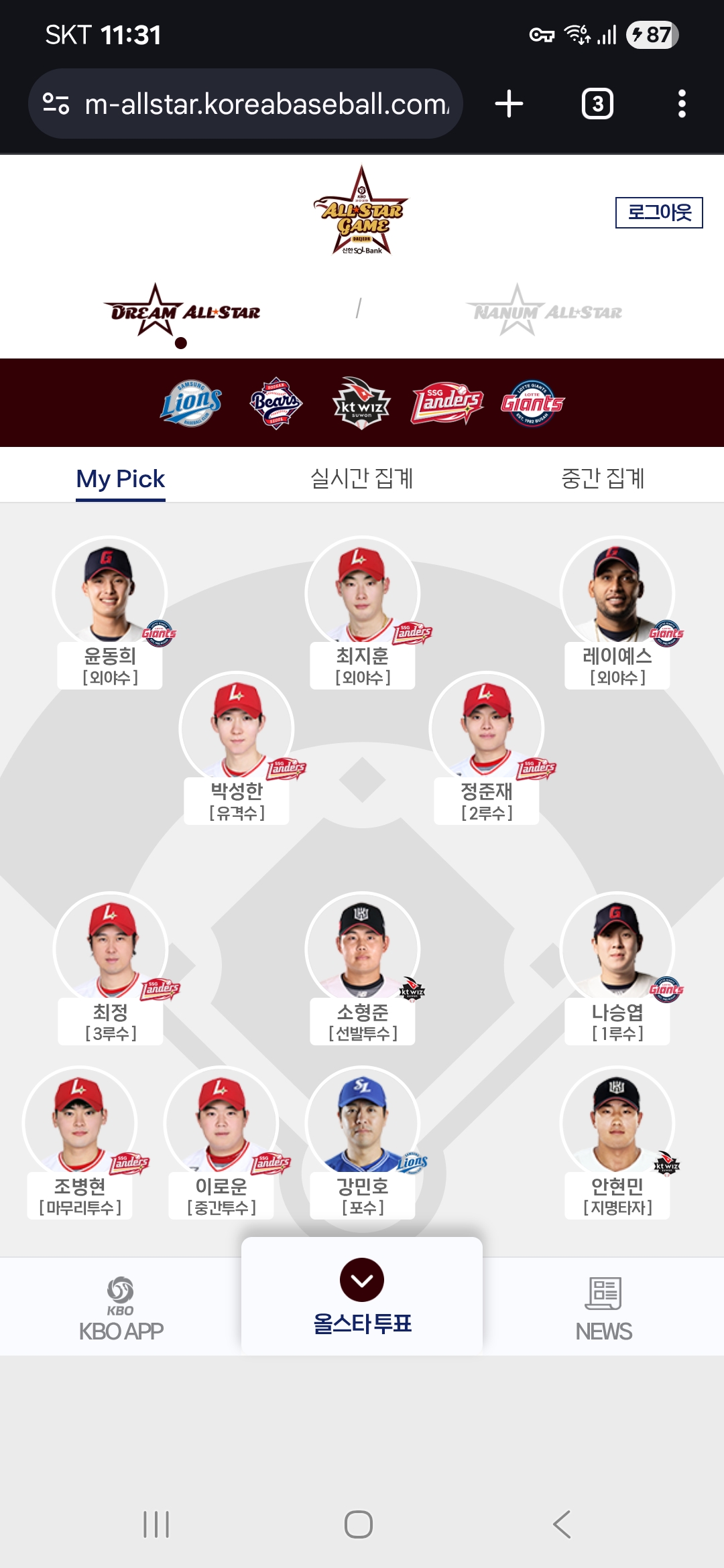Switch to Nanum All-Star team
724x1568 pixels.
(x=544, y=310)
